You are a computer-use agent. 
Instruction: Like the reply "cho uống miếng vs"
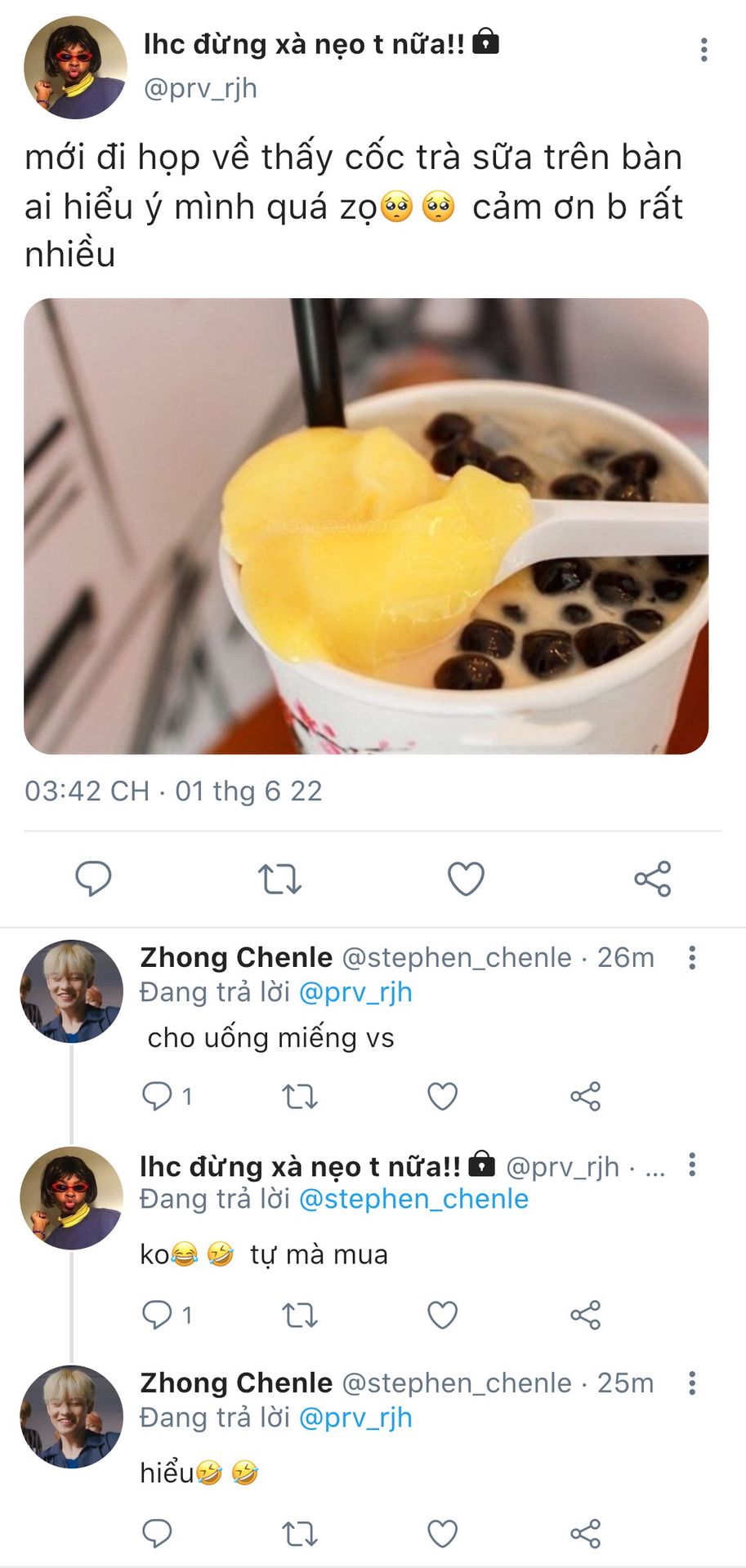point(442,1096)
